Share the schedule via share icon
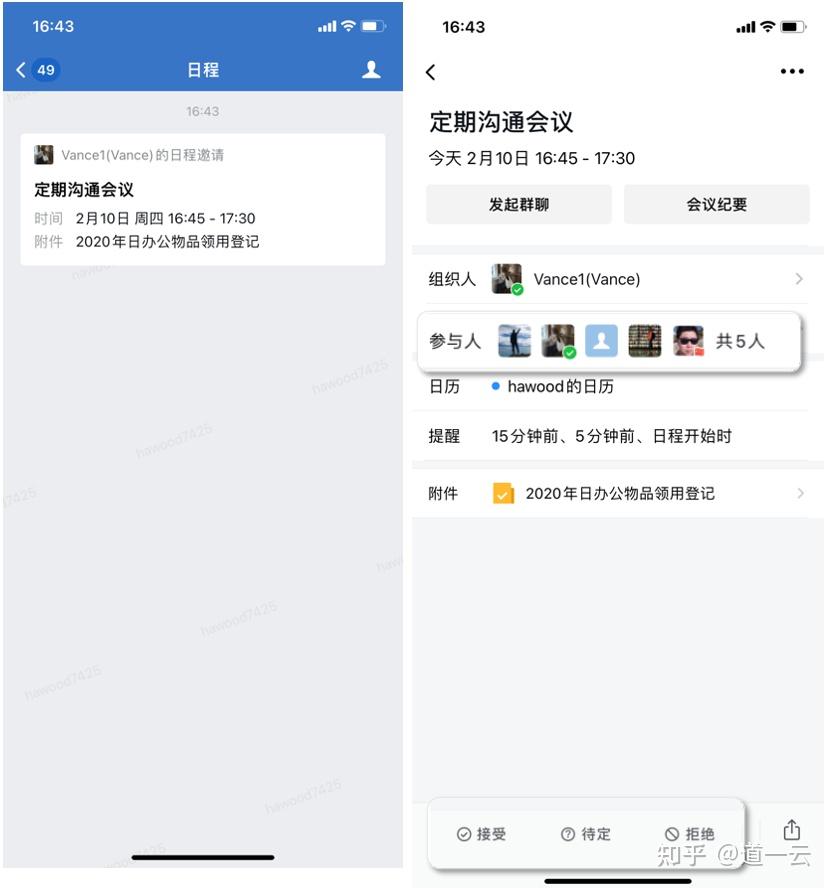The image size is (832, 888). 792,830
